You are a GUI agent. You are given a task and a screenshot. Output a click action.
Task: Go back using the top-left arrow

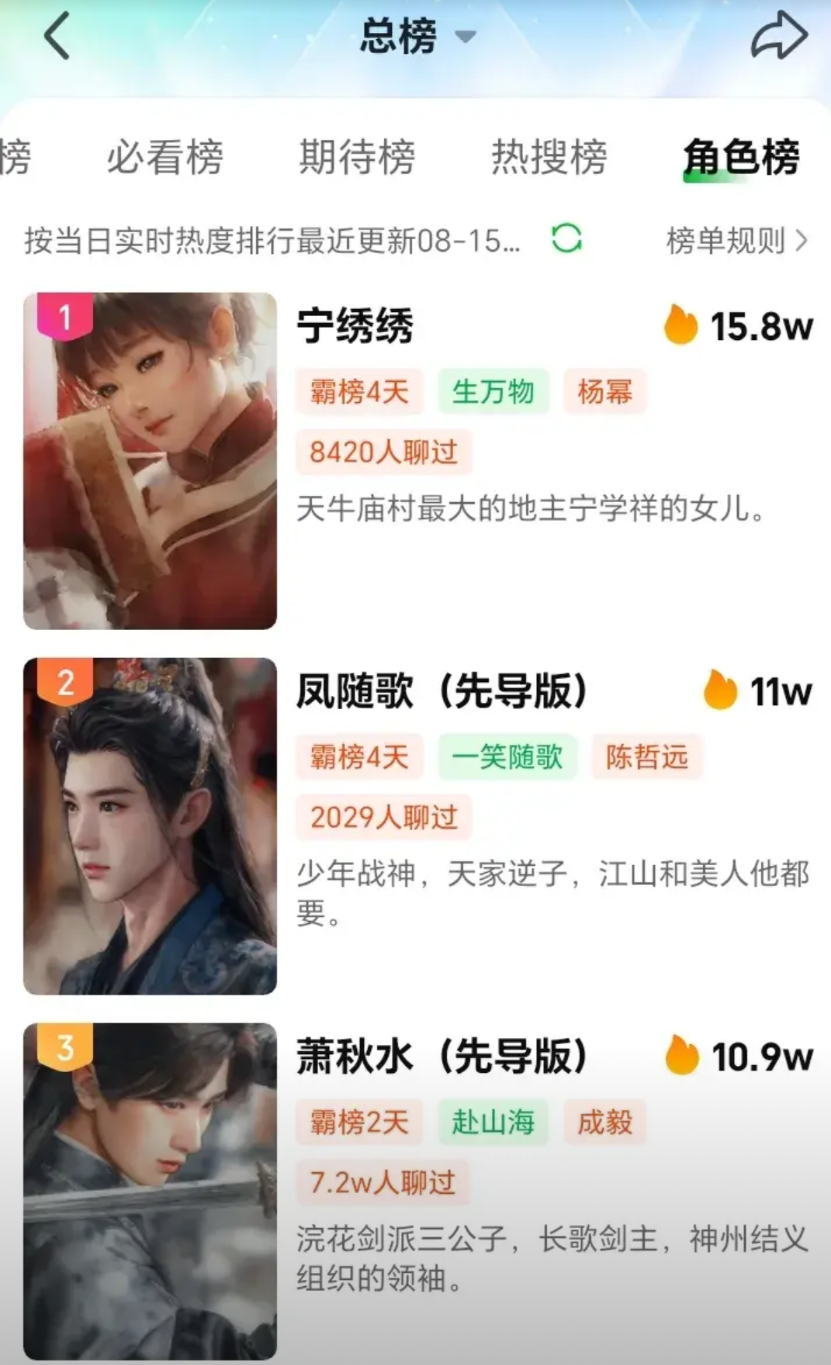coord(58,37)
